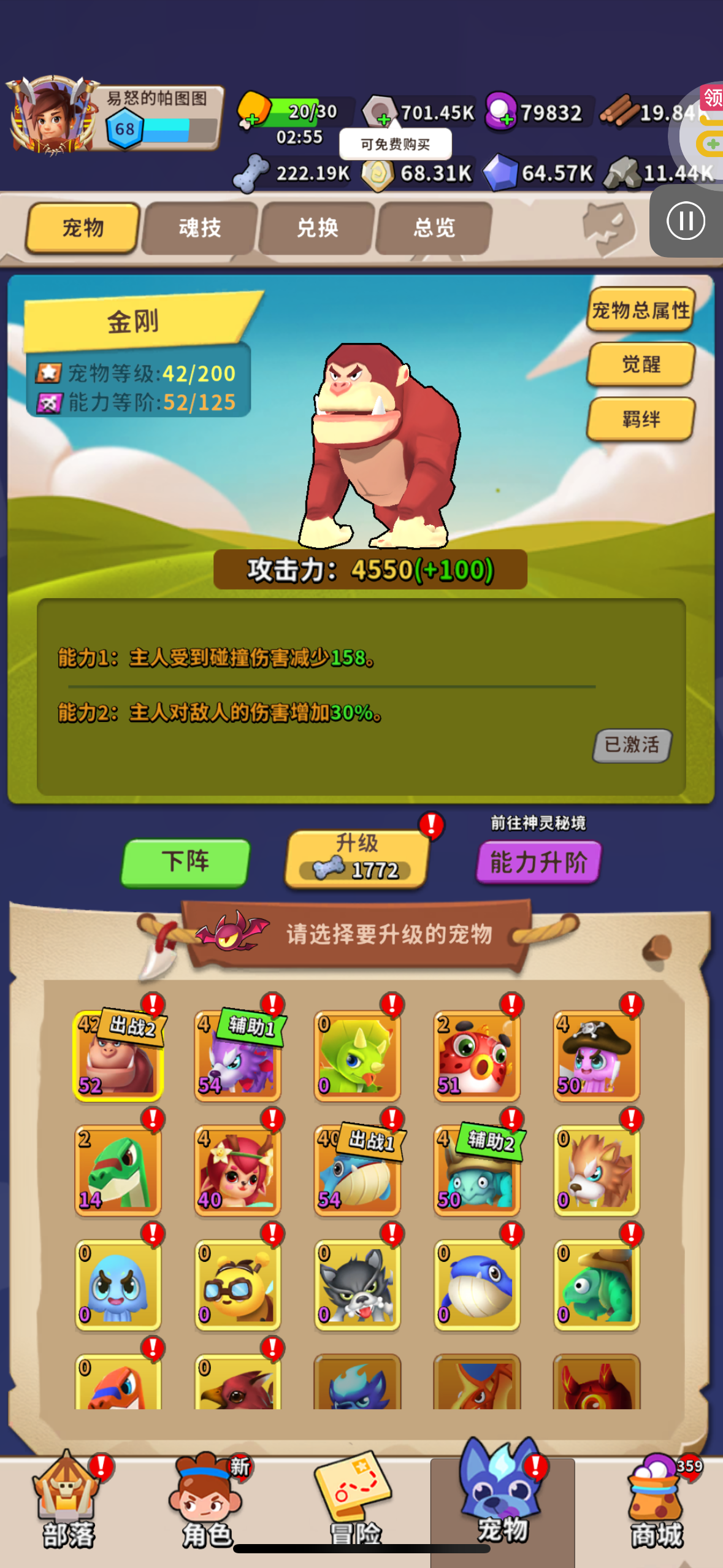The width and height of the screenshot is (723, 1568).
Task: Tap the 觉醒 button
Action: click(x=641, y=364)
